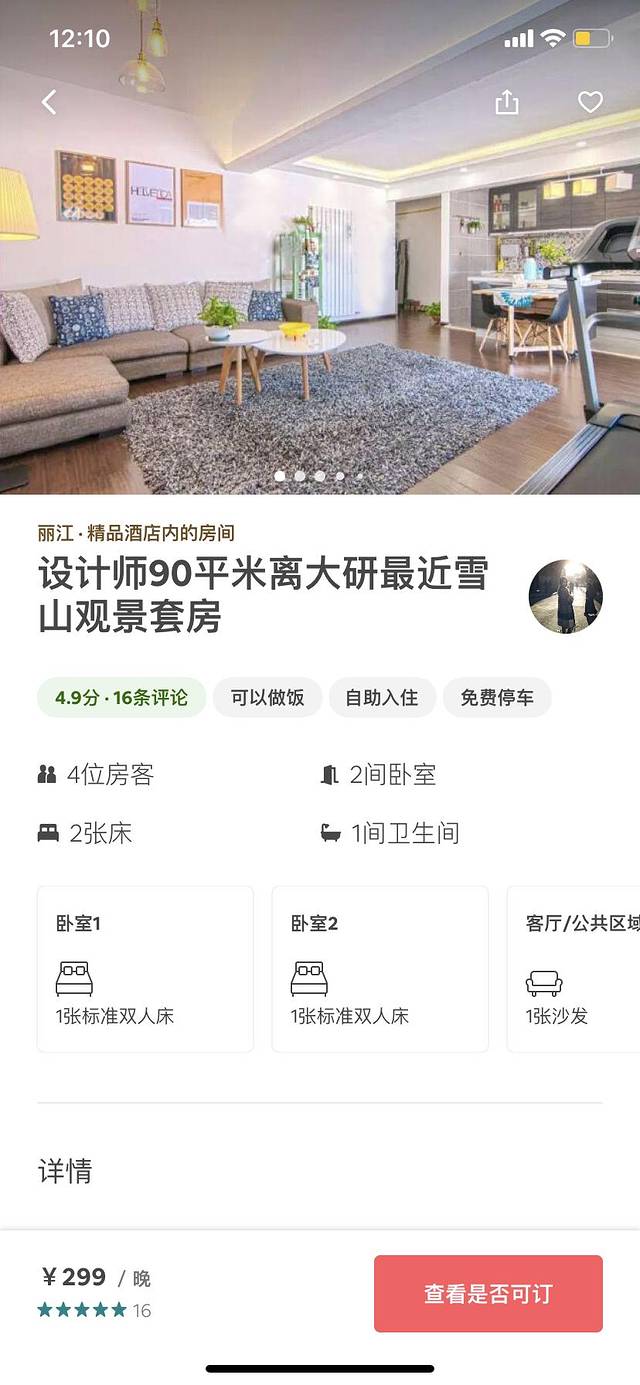Open the 卧室2 bed card
640x1385 pixels.
[x=380, y=968]
